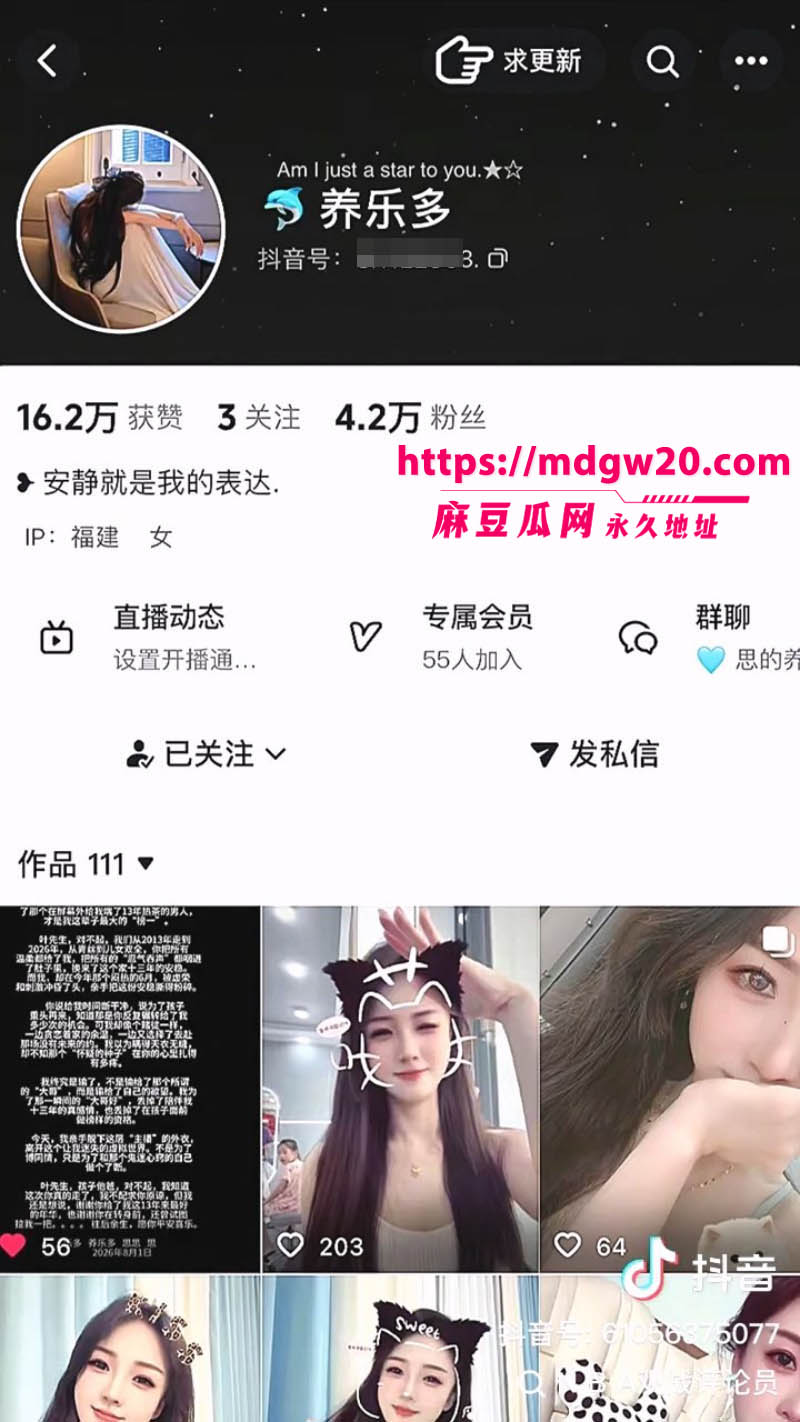
Task: Open search on this profile
Action: click(x=662, y=61)
